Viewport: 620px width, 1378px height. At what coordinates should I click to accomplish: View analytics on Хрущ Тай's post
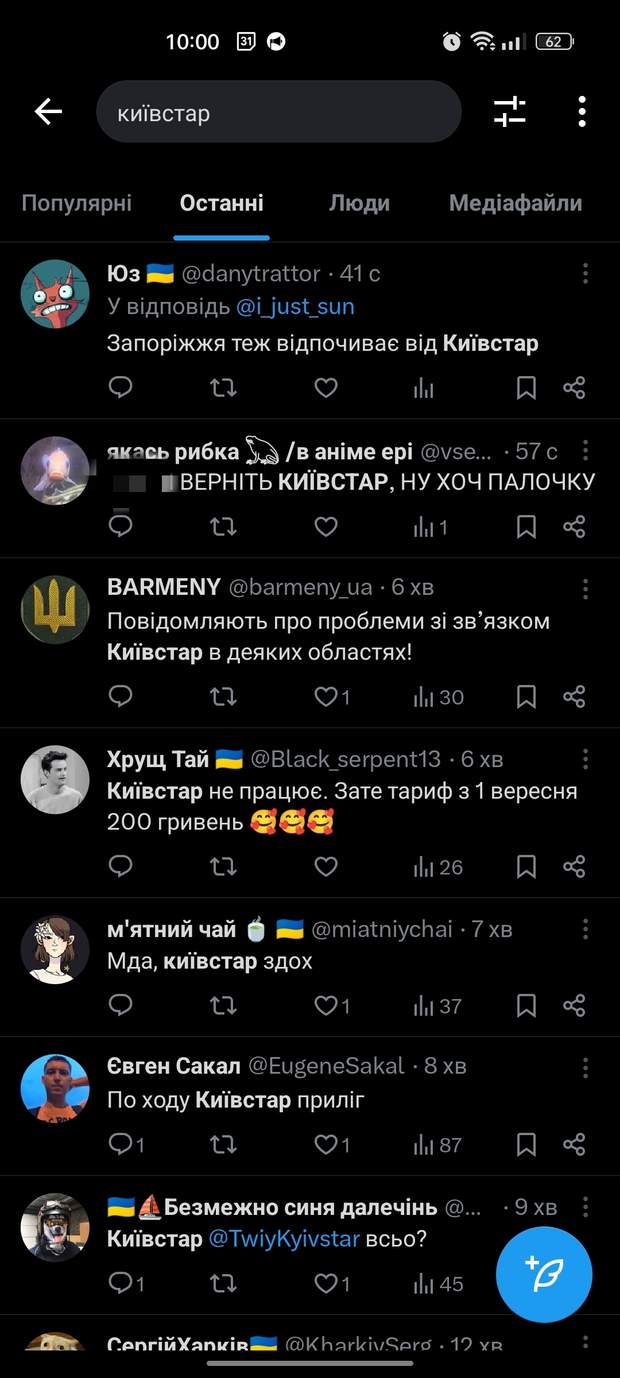click(438, 867)
